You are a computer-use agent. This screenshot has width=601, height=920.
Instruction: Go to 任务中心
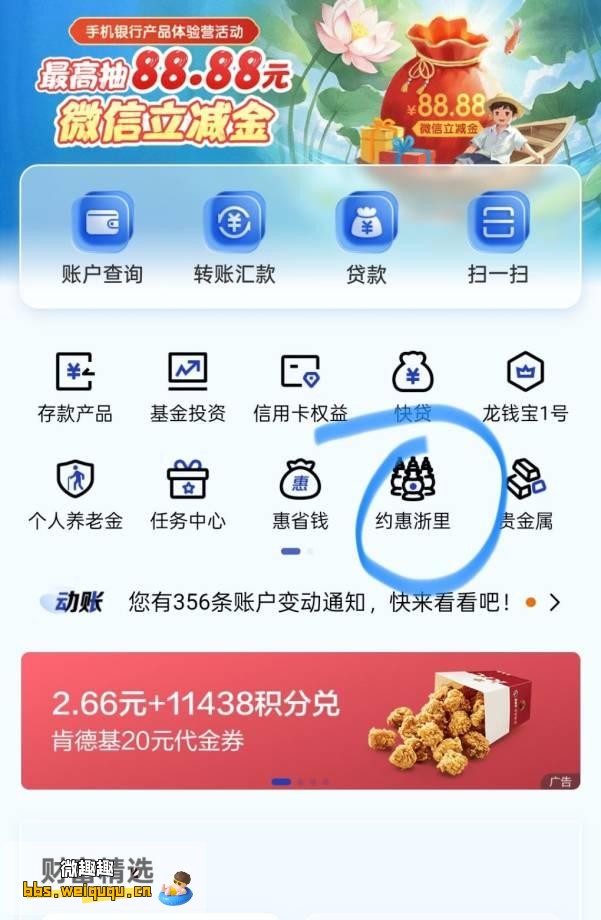187,495
